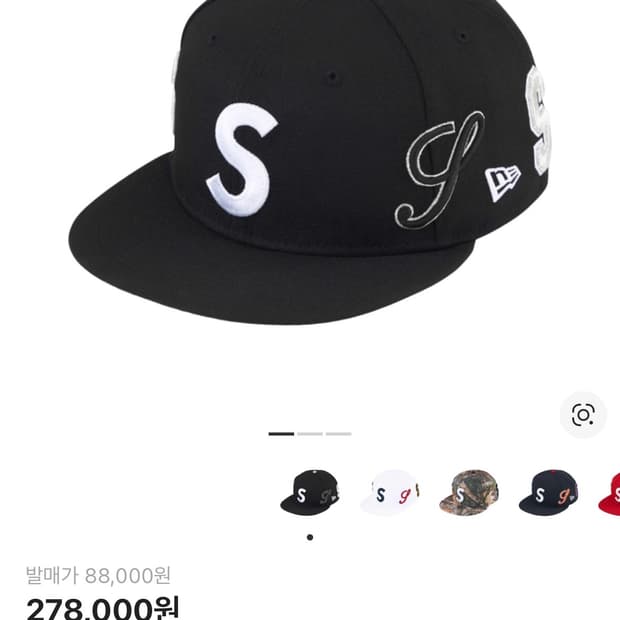Select the black cap variant thumbnail

(309, 493)
